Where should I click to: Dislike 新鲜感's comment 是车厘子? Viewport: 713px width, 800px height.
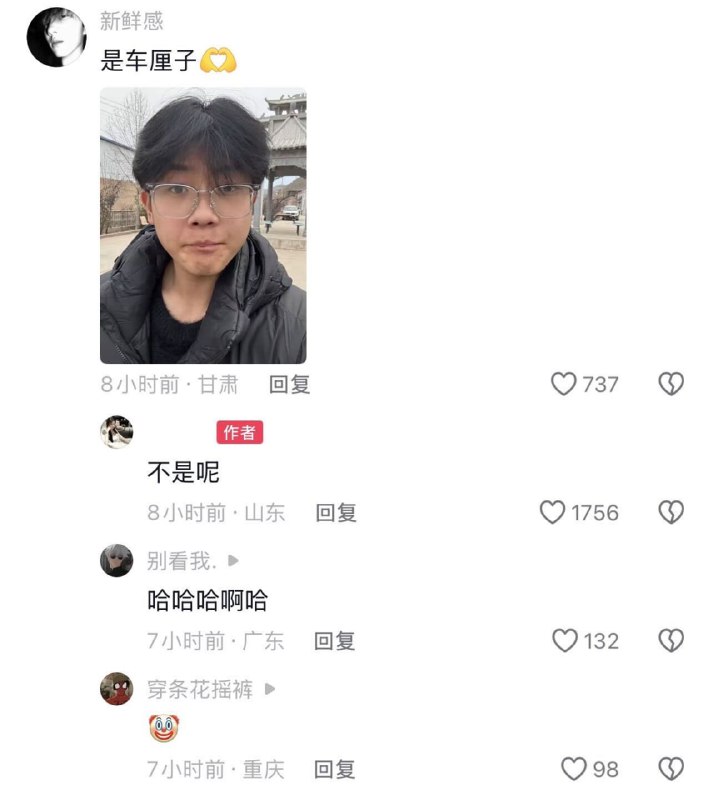tap(670, 384)
